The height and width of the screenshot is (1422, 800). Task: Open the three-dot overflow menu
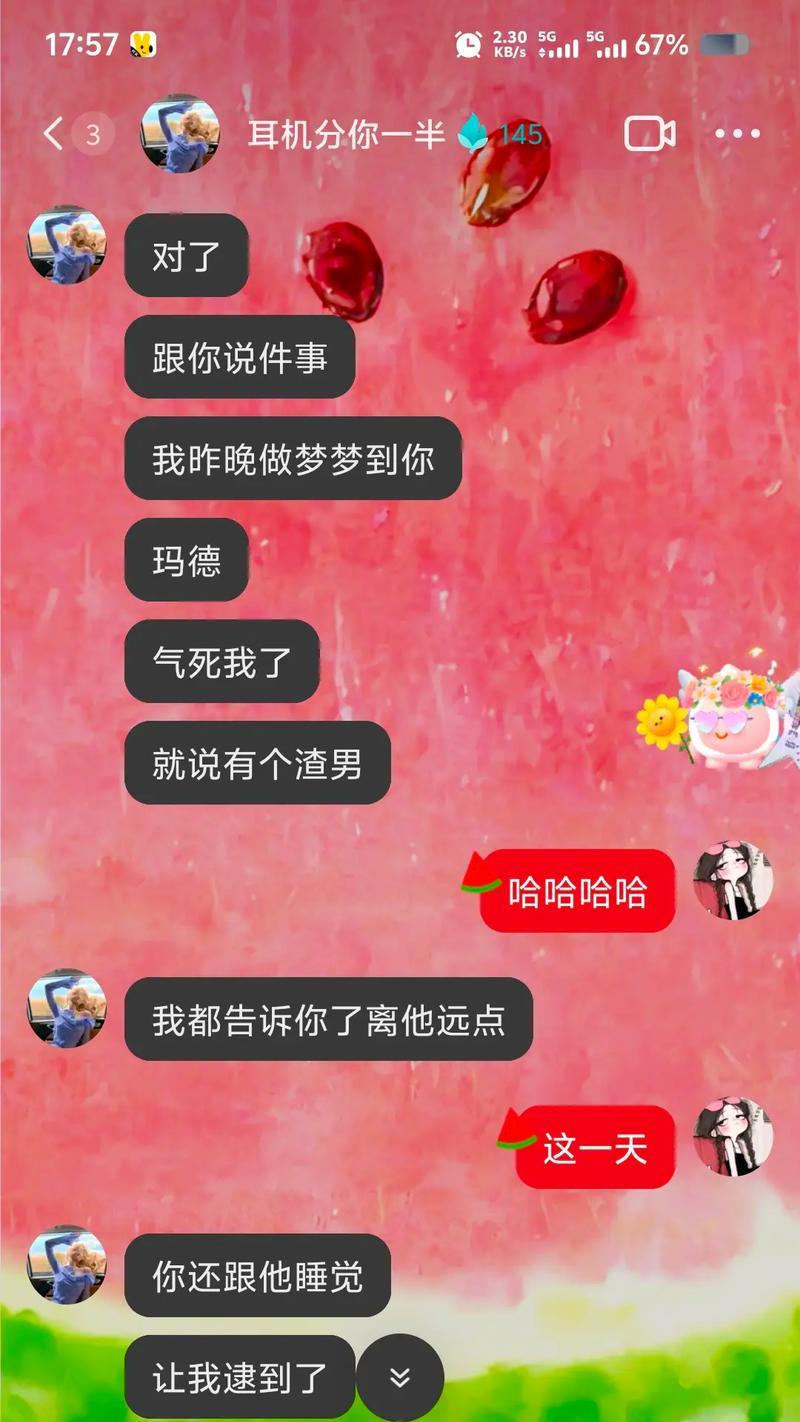point(738,134)
